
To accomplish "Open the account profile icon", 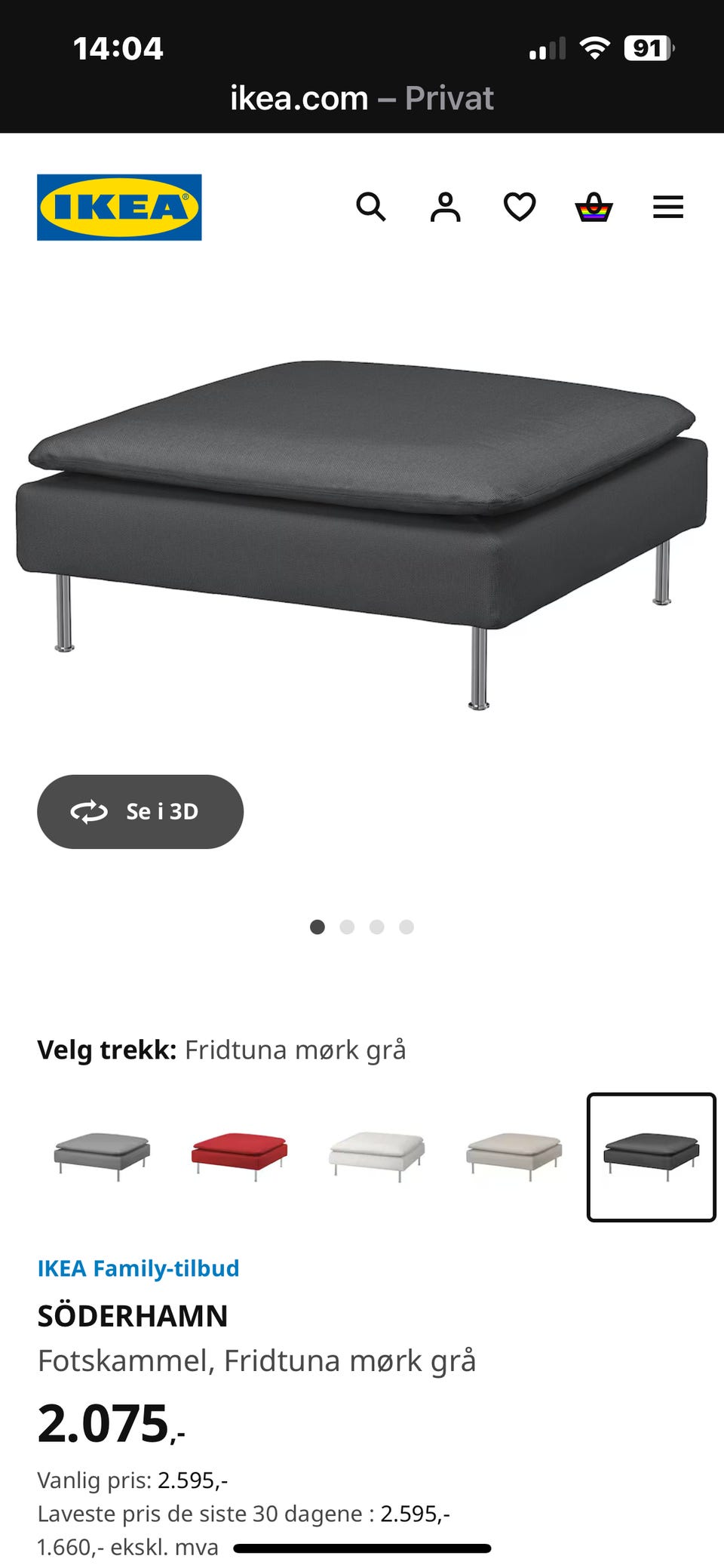I will click(x=445, y=207).
